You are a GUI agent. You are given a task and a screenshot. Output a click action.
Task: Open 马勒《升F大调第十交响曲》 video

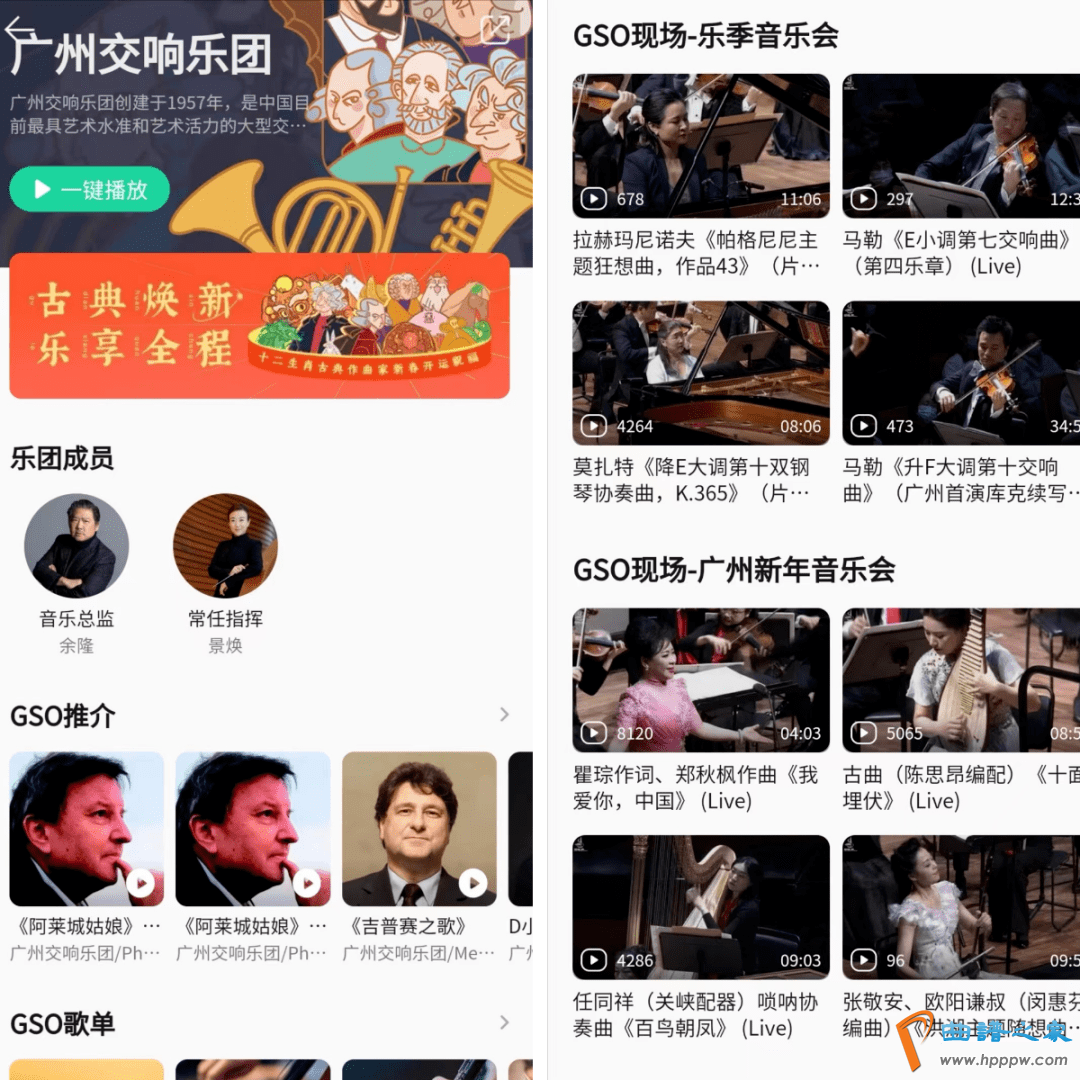click(960, 373)
